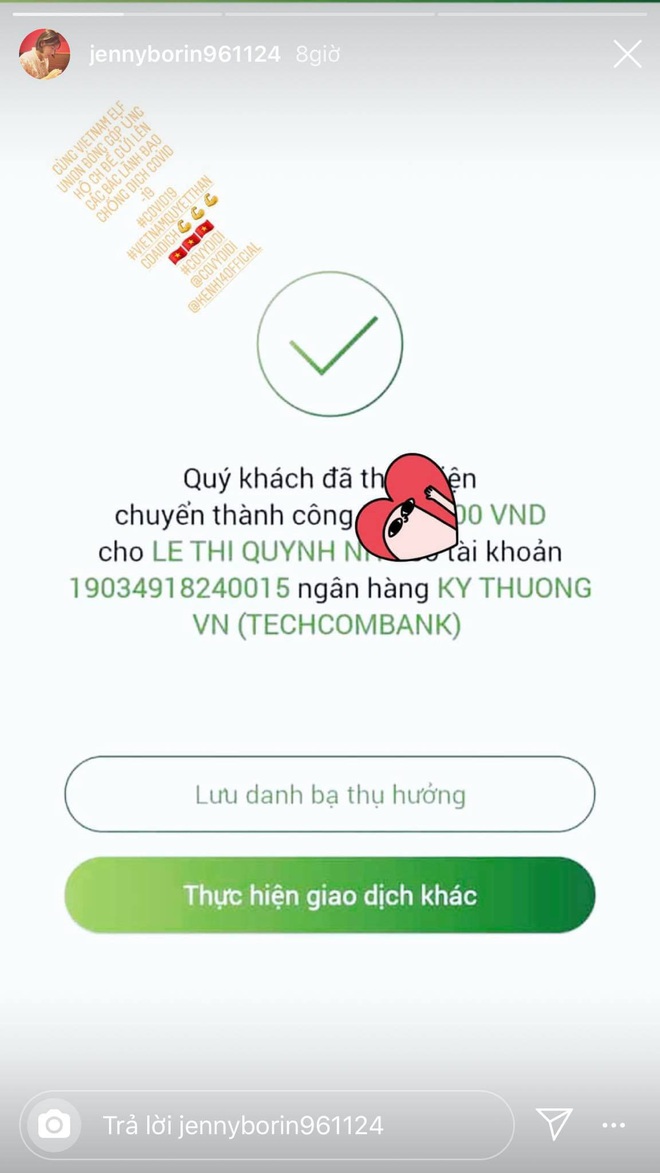Close the story viewer

point(627,54)
